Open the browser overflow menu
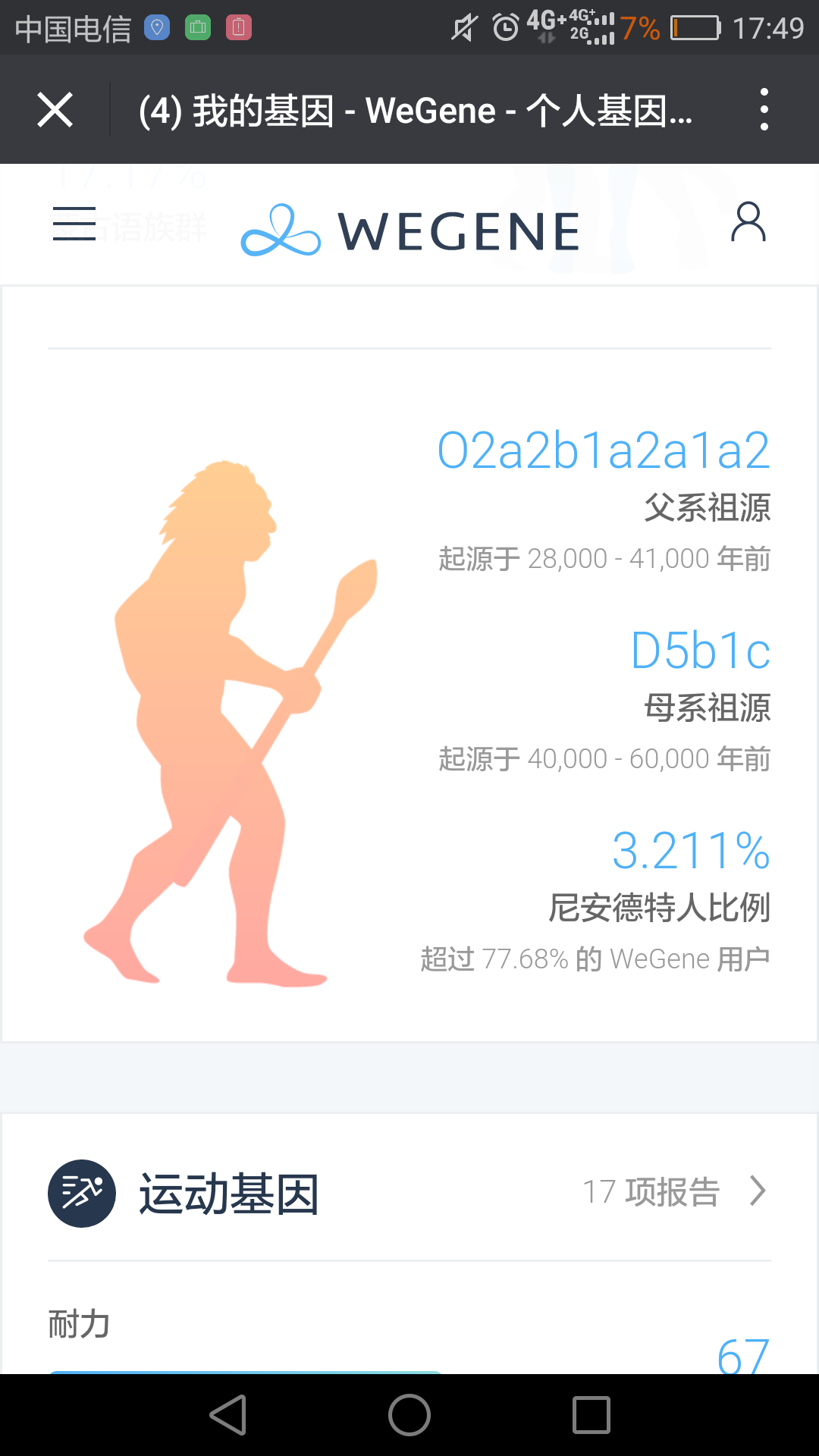 click(x=764, y=110)
